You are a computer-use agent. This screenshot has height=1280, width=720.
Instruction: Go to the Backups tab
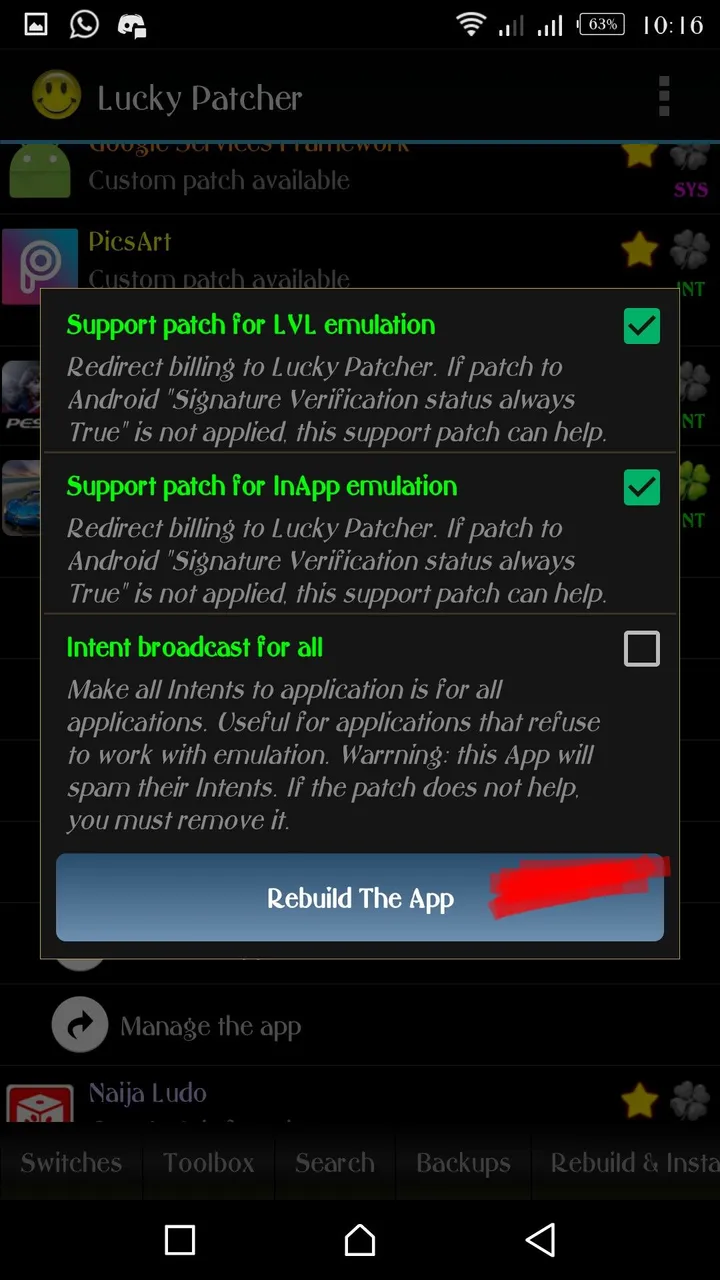[463, 1163]
